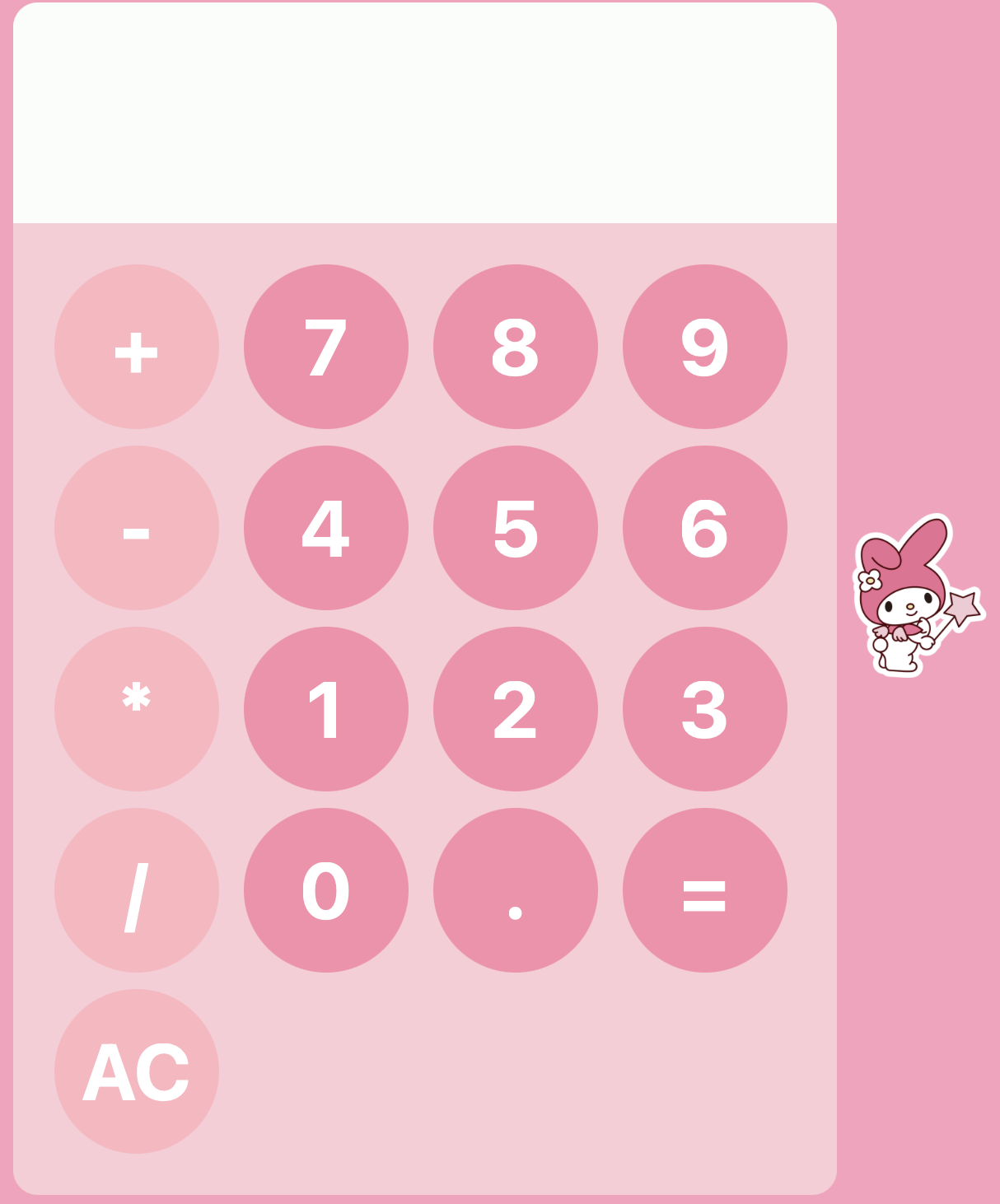
Task: Select the divide slash key
Action: (137, 890)
